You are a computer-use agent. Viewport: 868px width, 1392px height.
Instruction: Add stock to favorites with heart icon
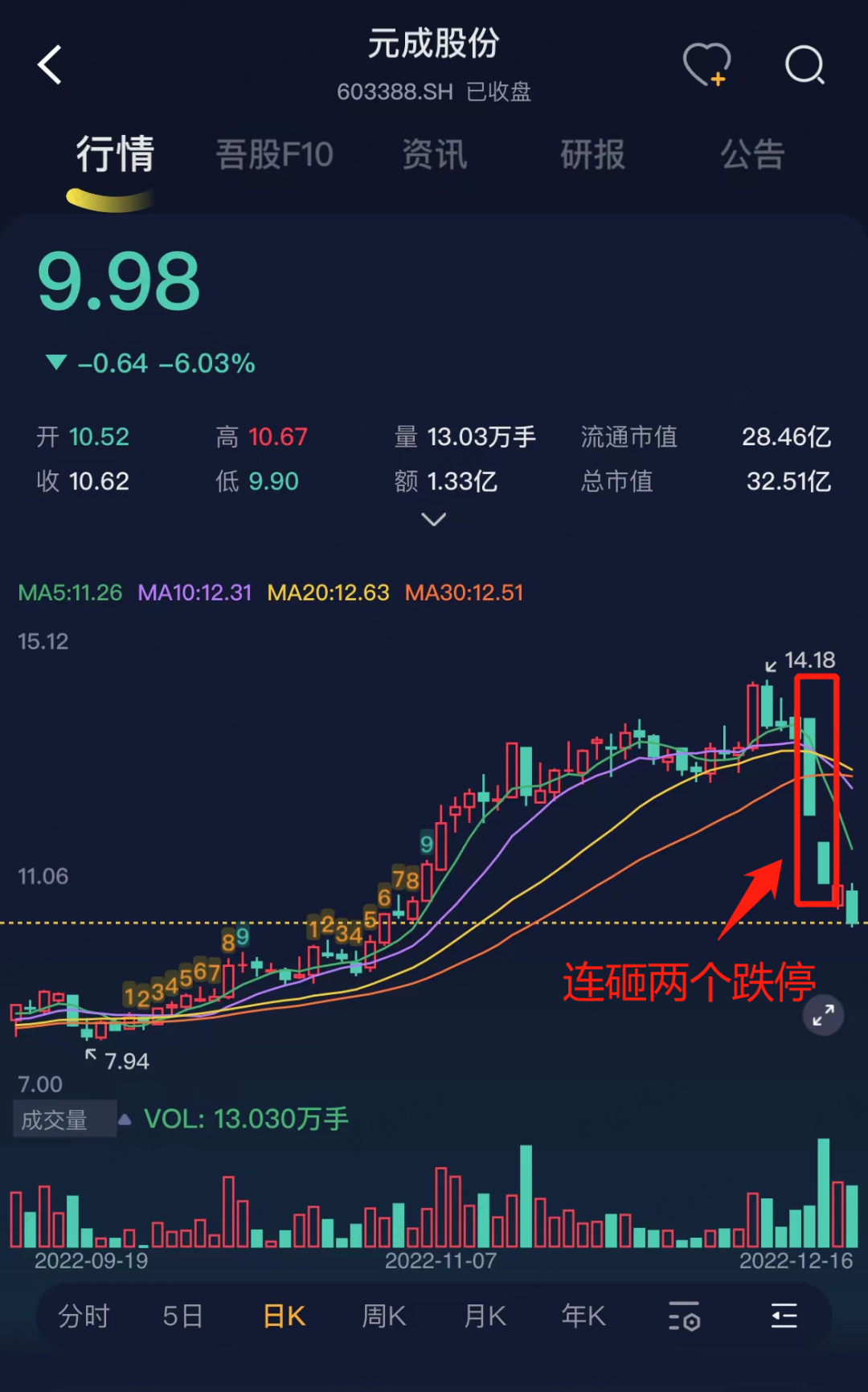click(x=706, y=64)
